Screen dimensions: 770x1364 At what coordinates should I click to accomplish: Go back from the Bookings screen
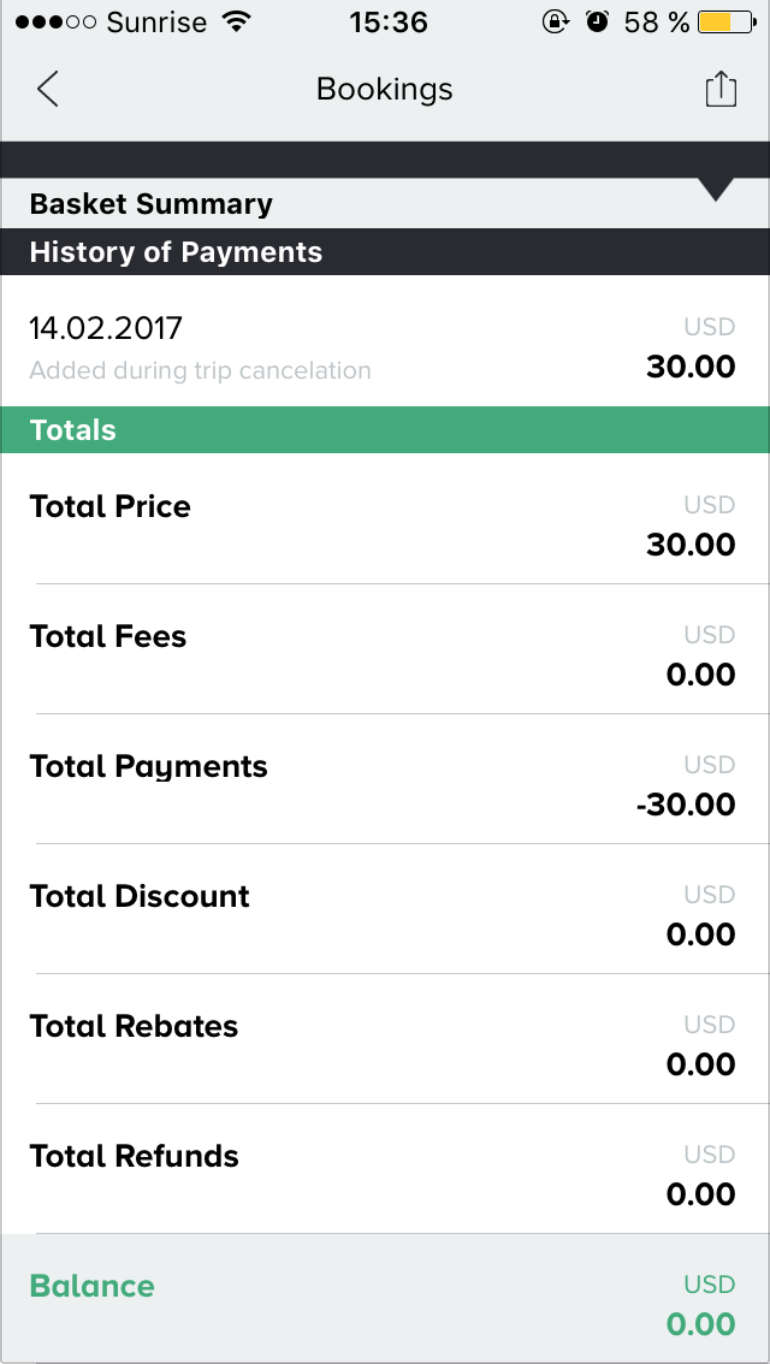click(x=47, y=89)
